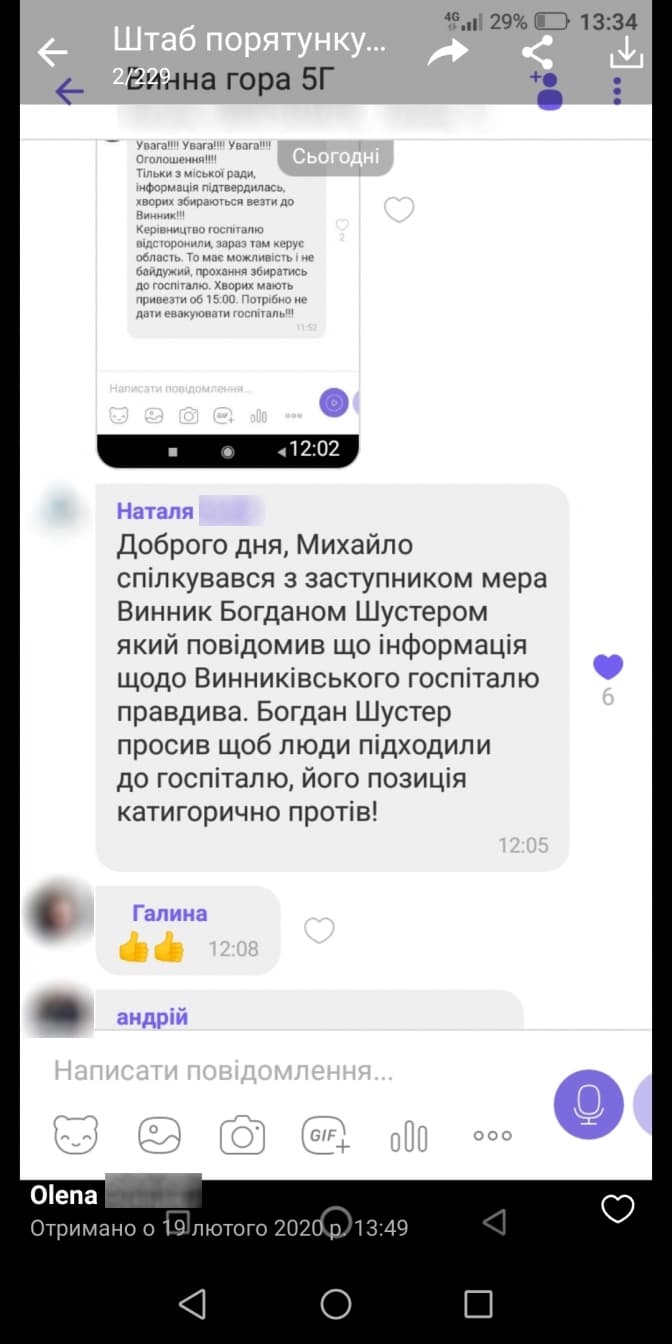Open recent apps from the navigation bar

(478, 1303)
